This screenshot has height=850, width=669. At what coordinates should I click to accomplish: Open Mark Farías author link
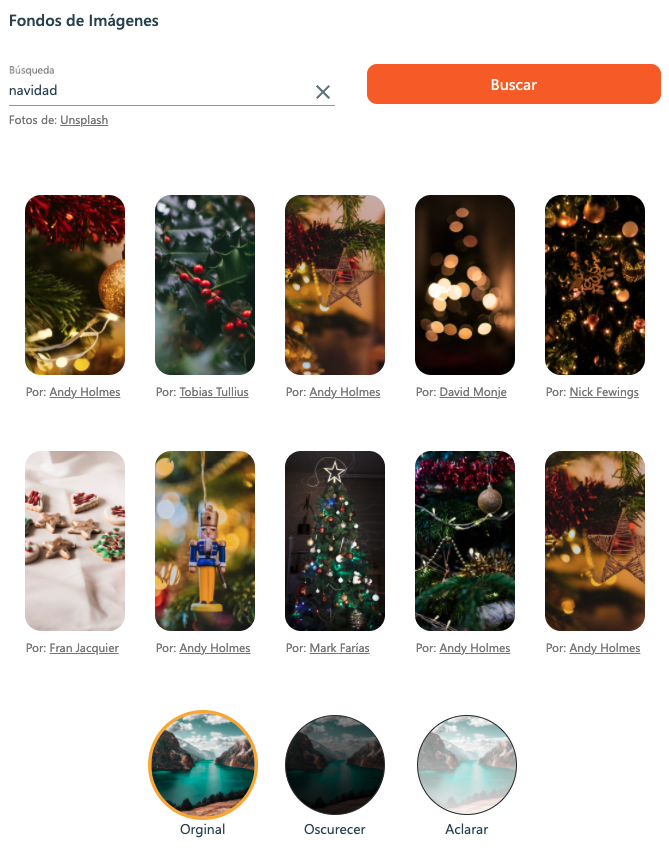[339, 648]
